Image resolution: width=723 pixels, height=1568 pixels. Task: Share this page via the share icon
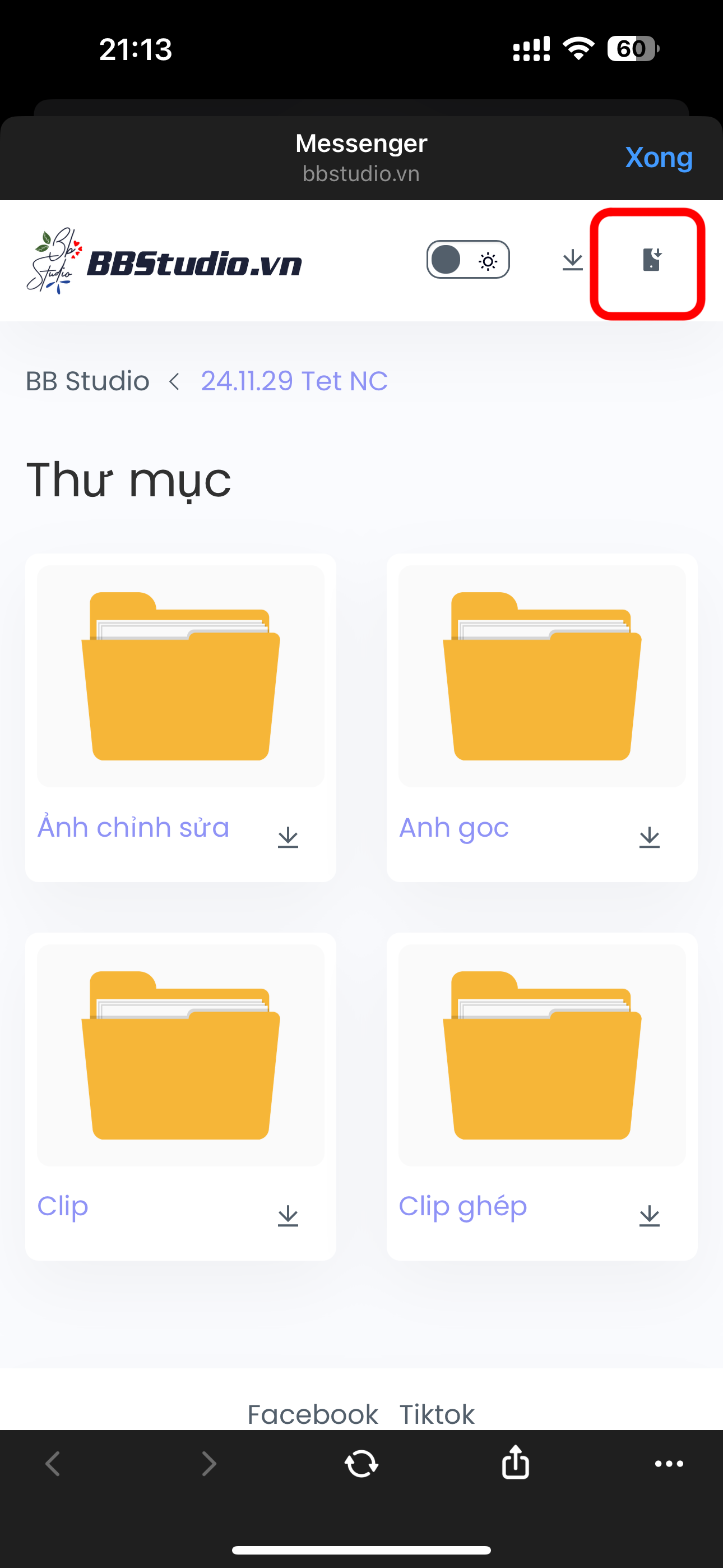point(516,1462)
